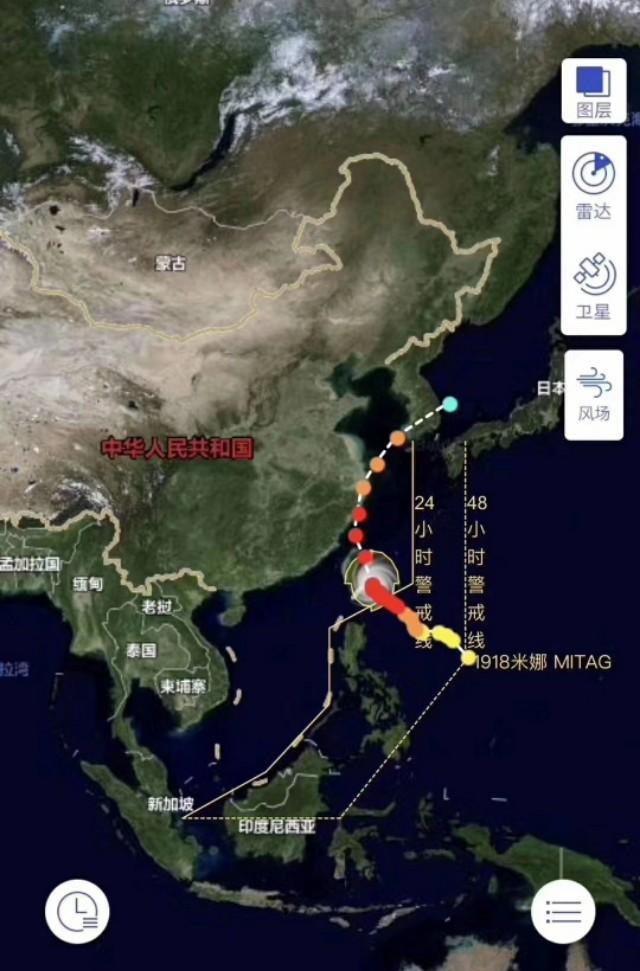Open the time history clock button
Screen dimensions: 640x971
[x=77, y=911]
